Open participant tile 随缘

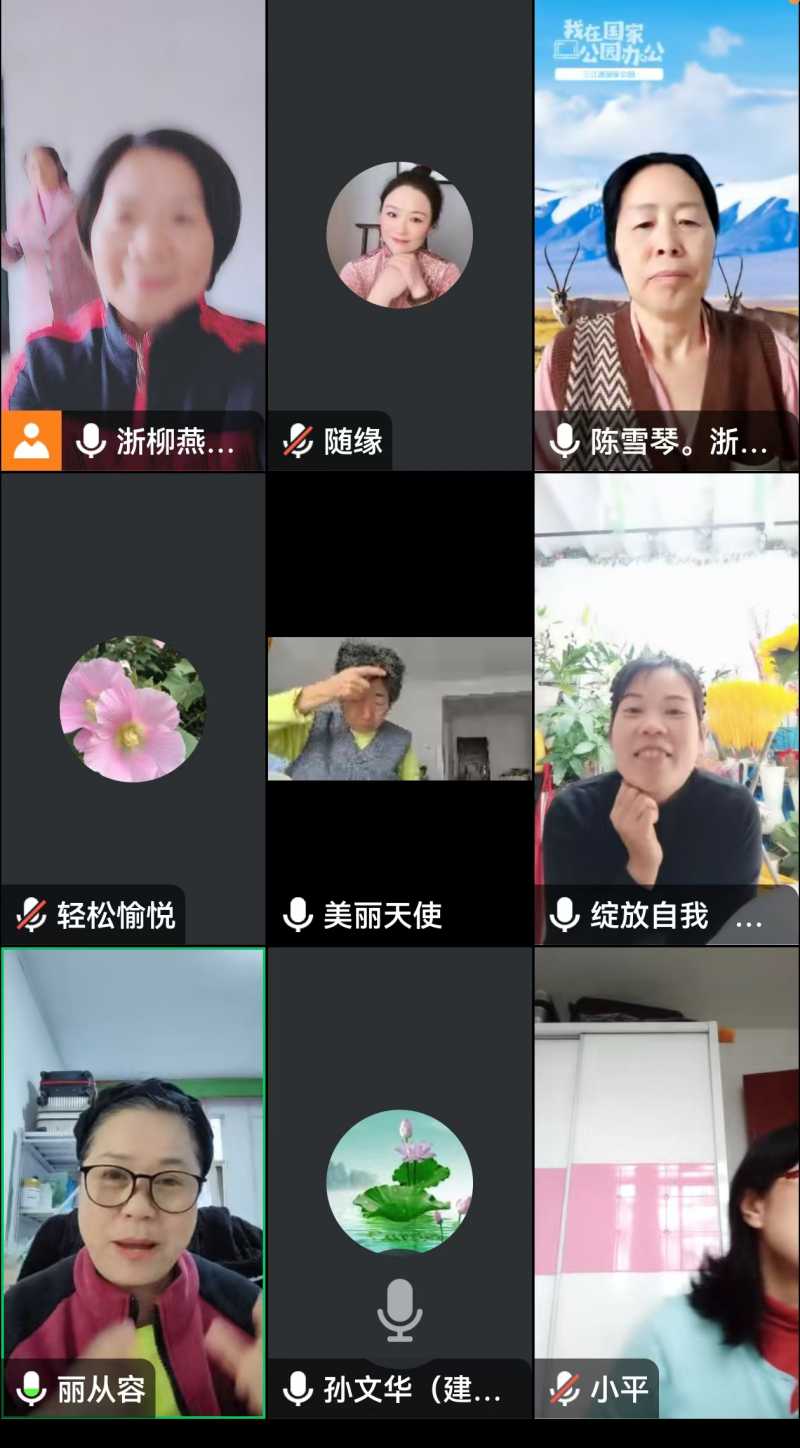[399, 235]
